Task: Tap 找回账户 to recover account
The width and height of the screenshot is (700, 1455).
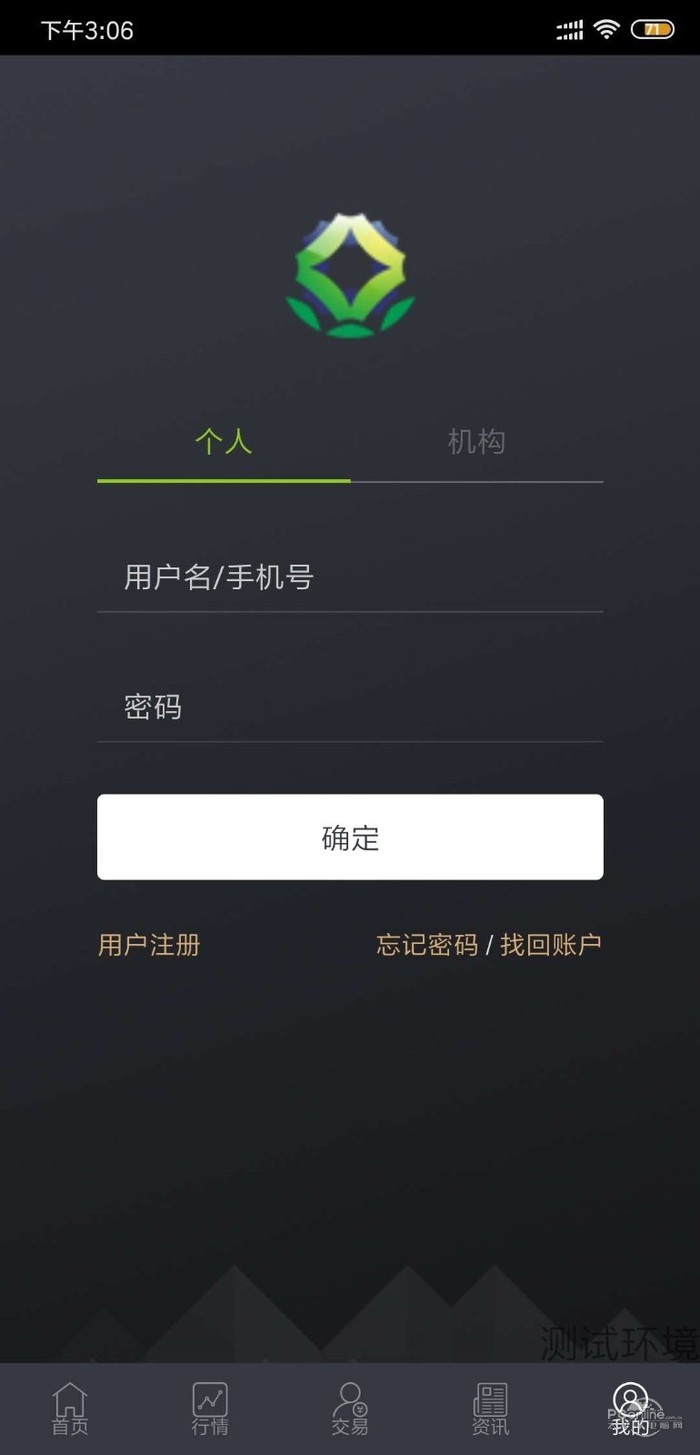Action: coord(551,945)
